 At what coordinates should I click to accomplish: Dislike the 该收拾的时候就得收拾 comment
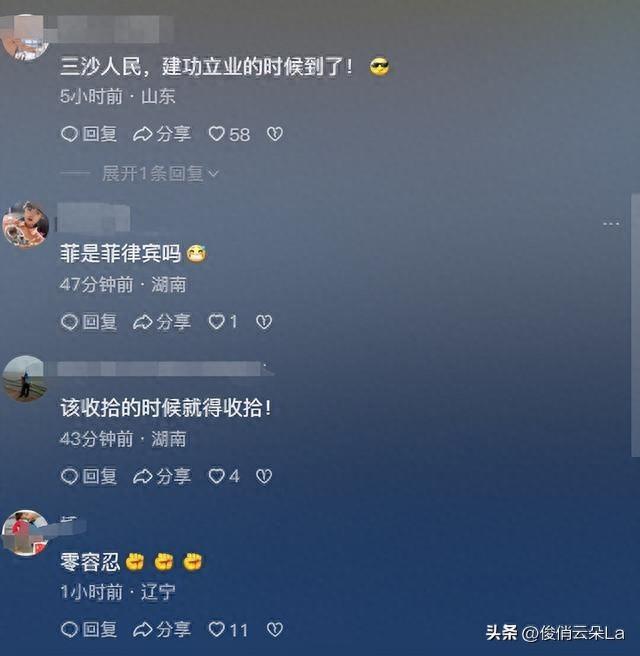pos(264,476)
